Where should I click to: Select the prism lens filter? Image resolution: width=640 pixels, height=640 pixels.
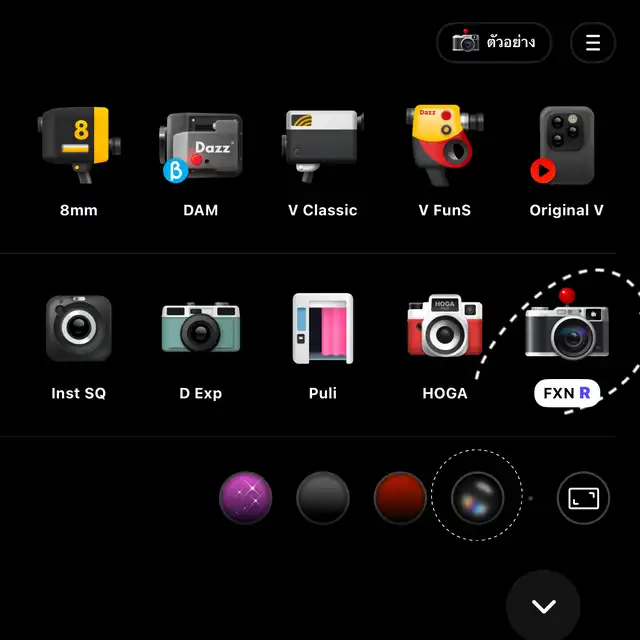coord(477,498)
